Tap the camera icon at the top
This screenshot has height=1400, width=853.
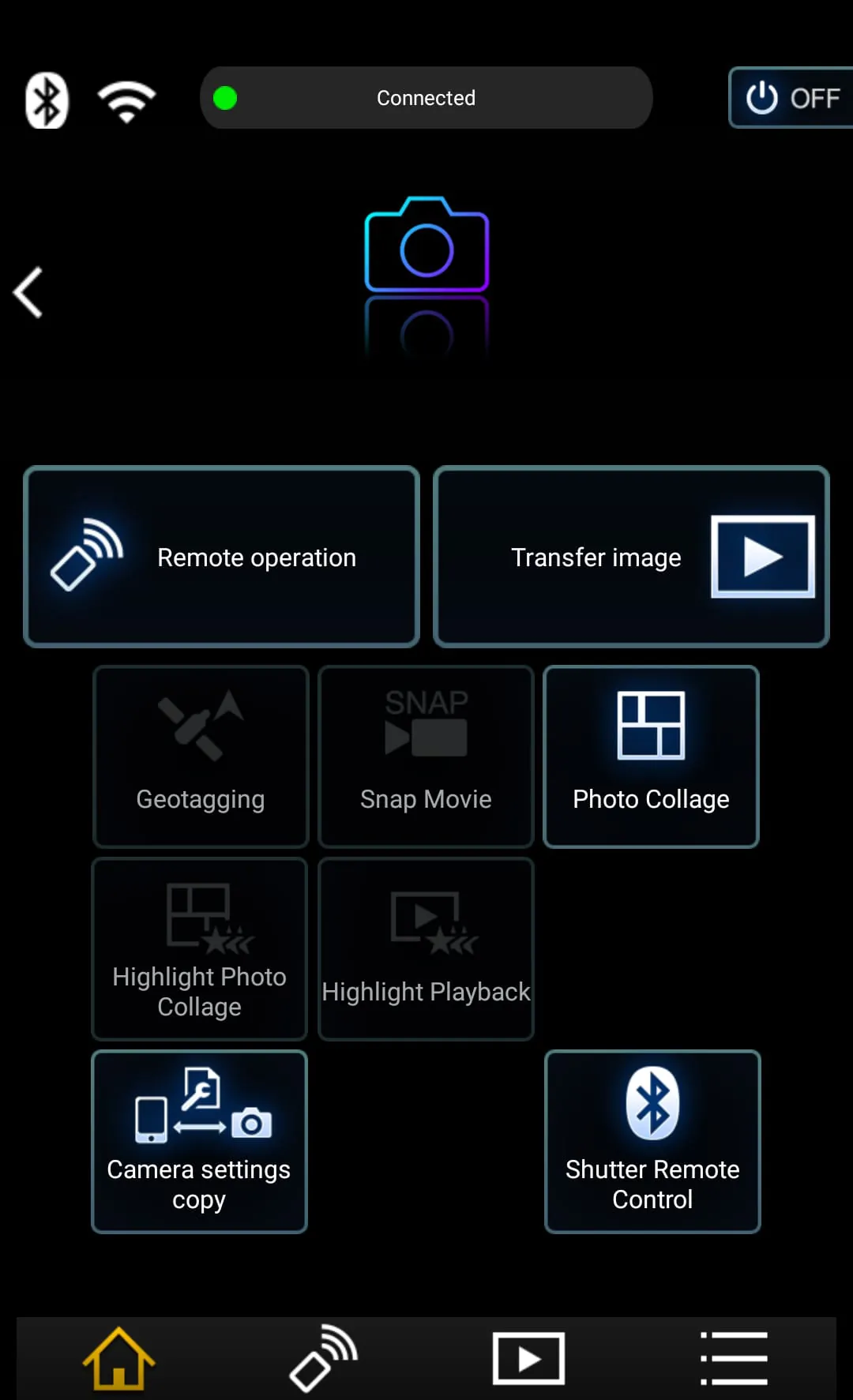point(426,249)
